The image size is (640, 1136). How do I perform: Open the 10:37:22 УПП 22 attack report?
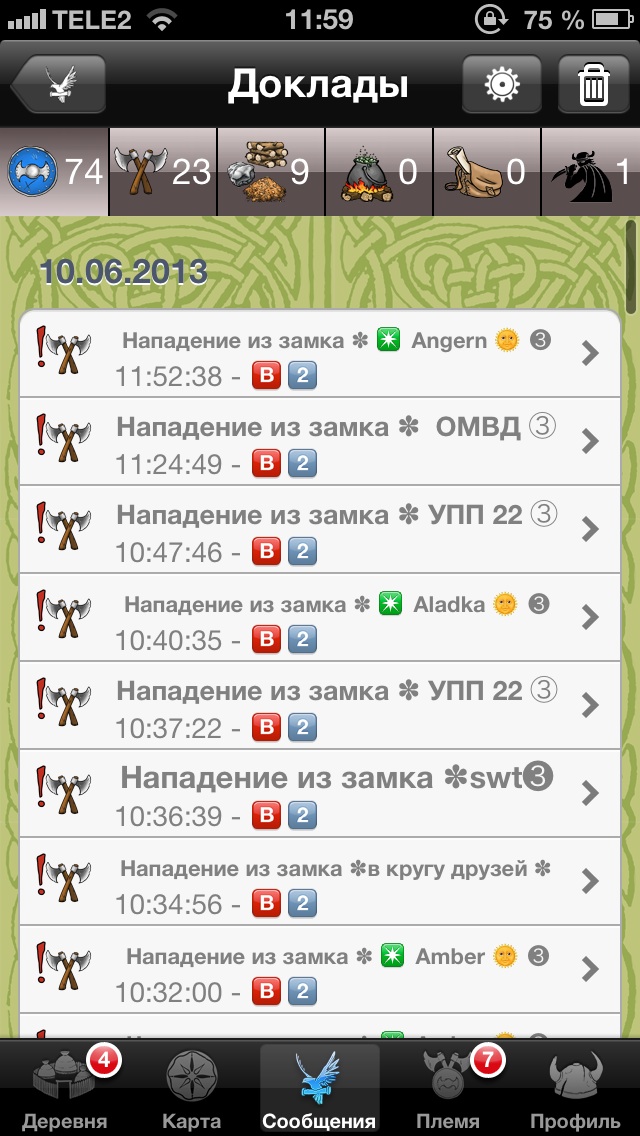[x=320, y=705]
